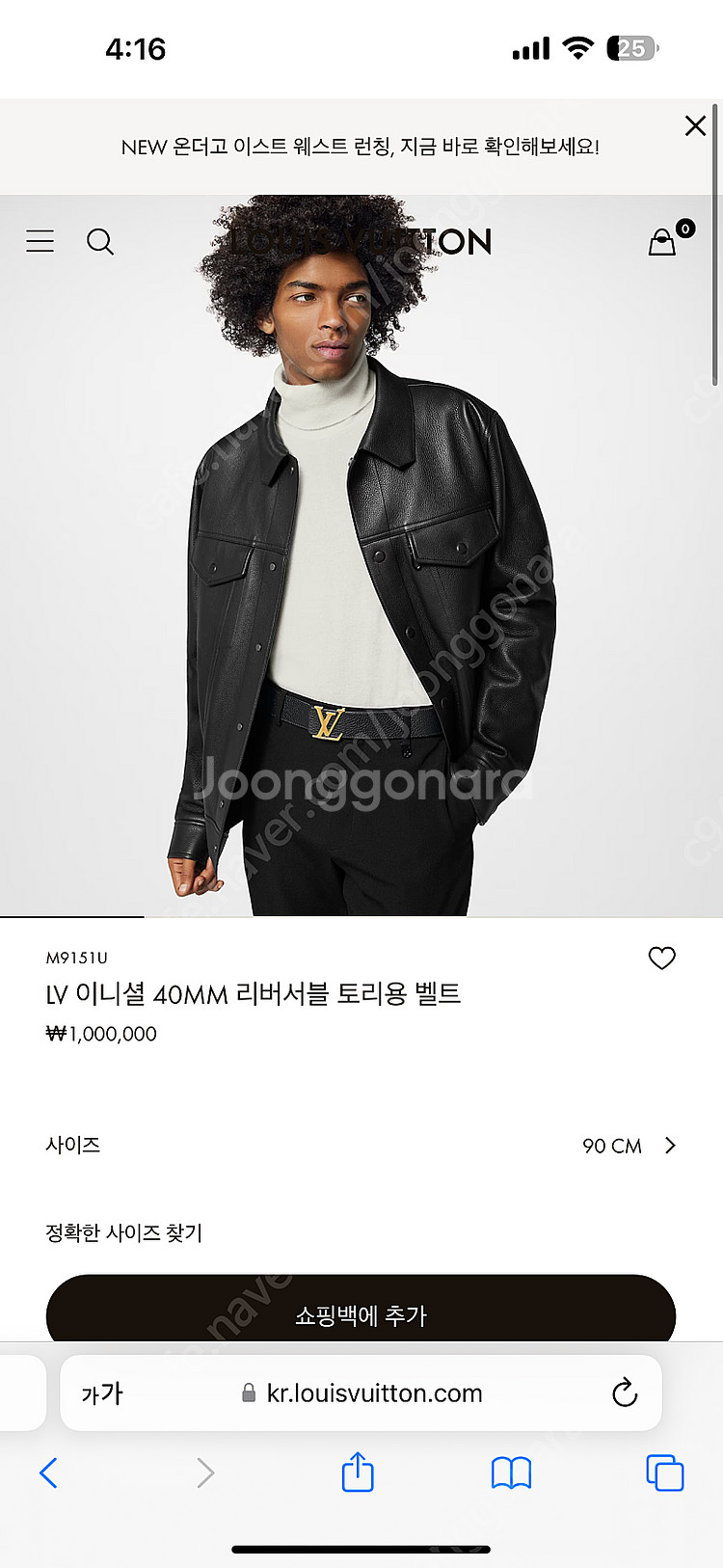Tap the NEW 온더고 banner announcement text
The height and width of the screenshot is (1568, 723).
pos(361,148)
